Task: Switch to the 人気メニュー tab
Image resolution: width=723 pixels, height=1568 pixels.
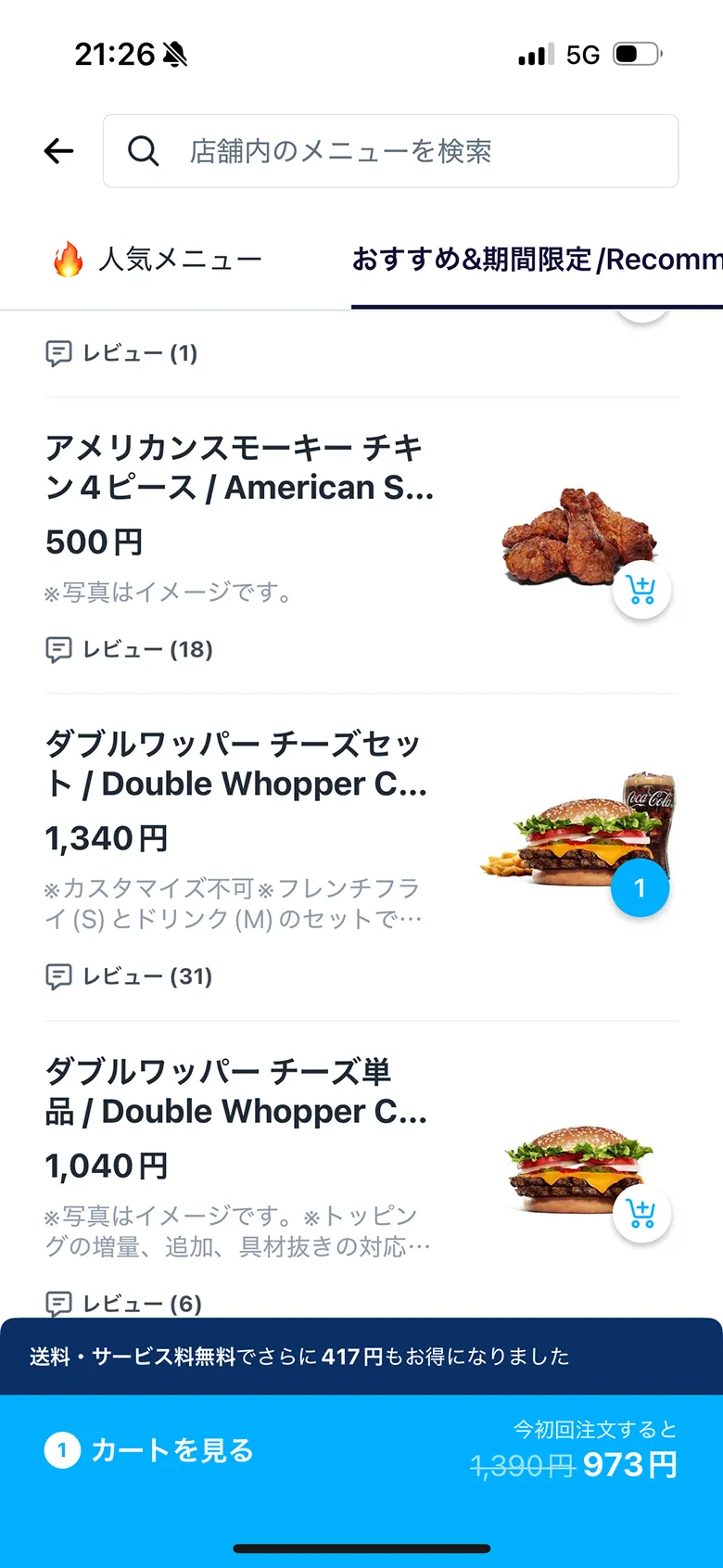Action: click(158, 260)
